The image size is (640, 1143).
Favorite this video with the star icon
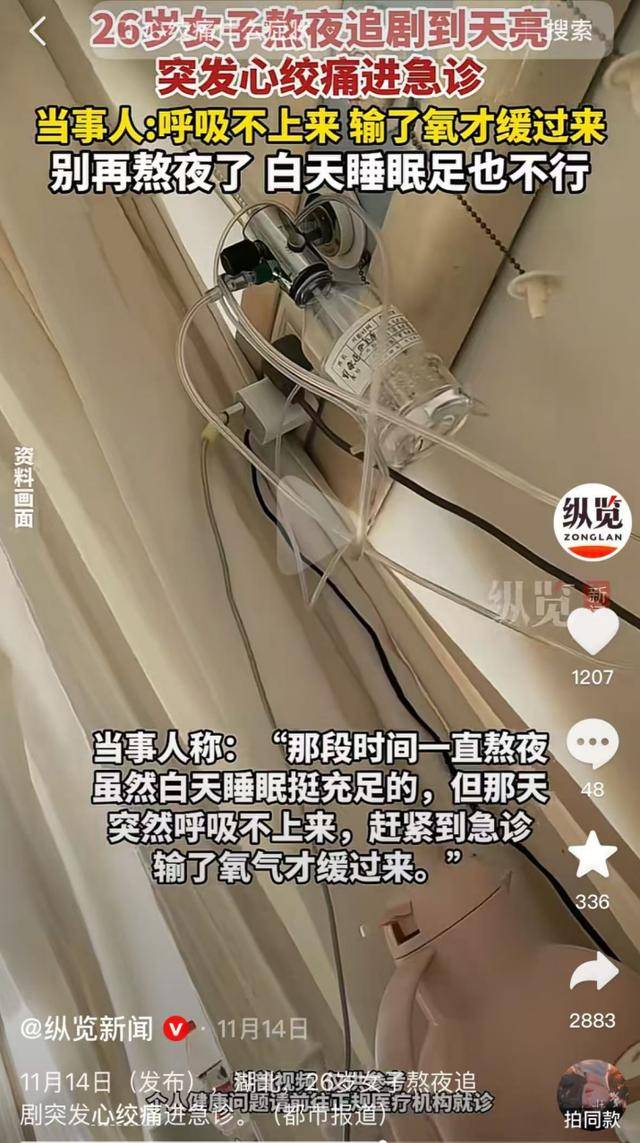(x=592, y=857)
